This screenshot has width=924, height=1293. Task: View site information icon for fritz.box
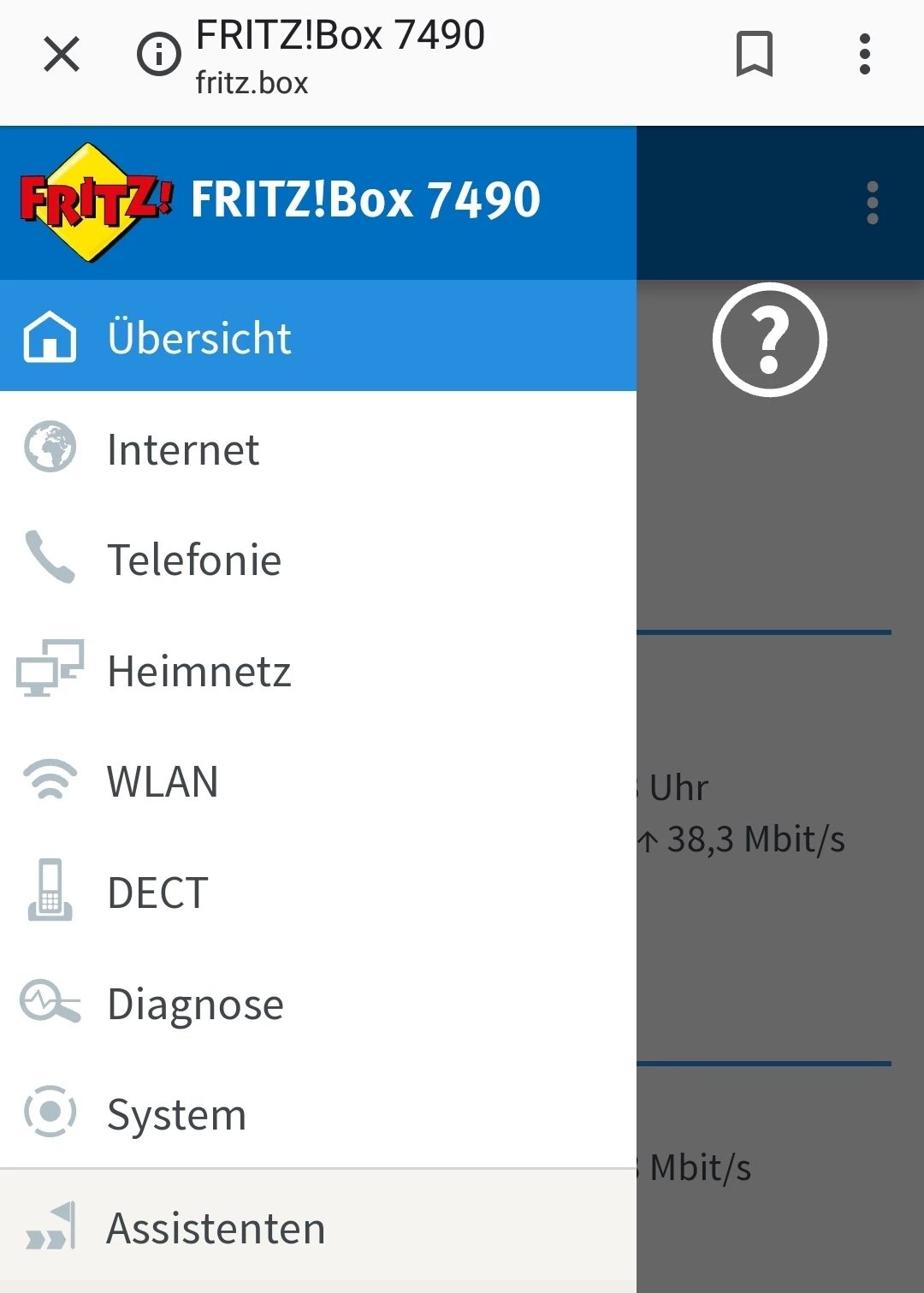click(x=159, y=55)
